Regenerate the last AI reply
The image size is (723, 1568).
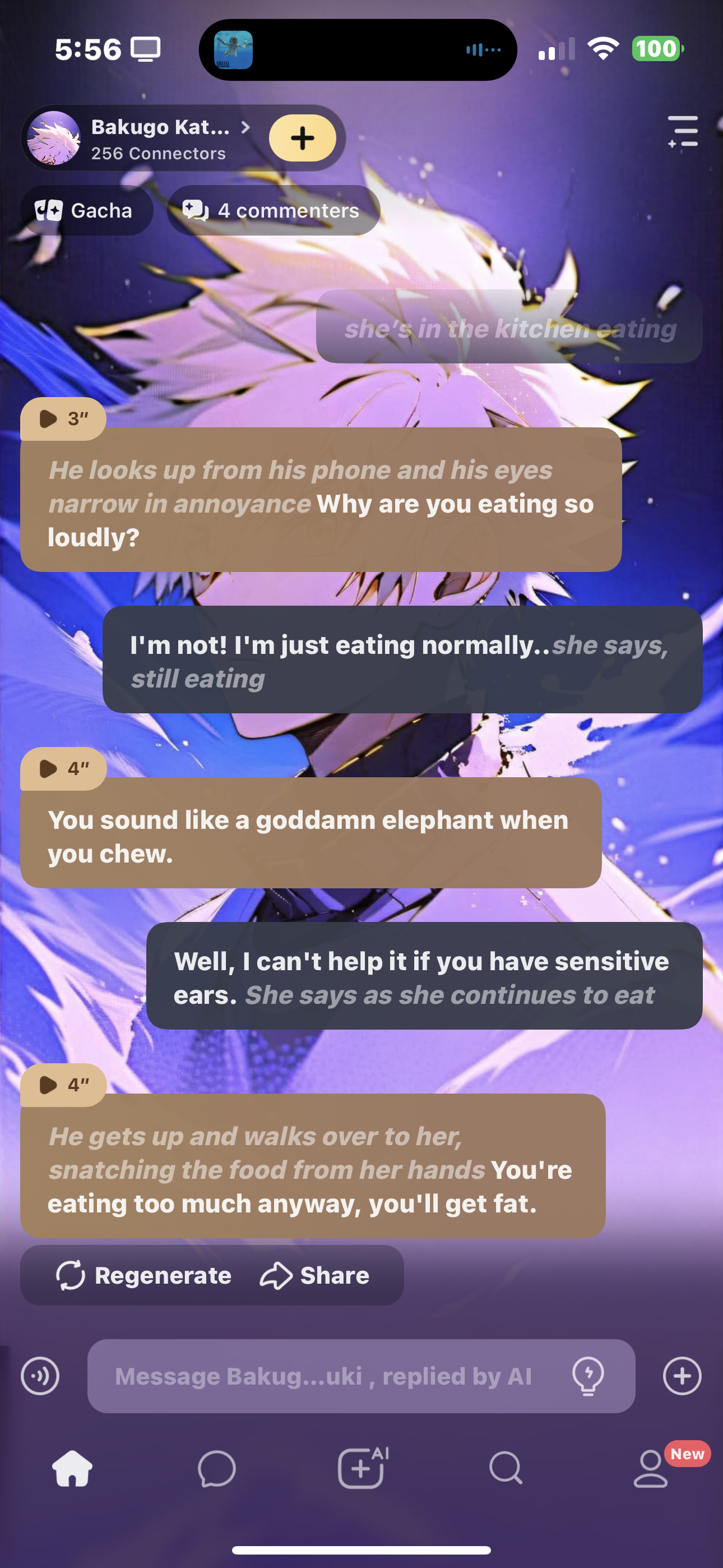point(143,1275)
